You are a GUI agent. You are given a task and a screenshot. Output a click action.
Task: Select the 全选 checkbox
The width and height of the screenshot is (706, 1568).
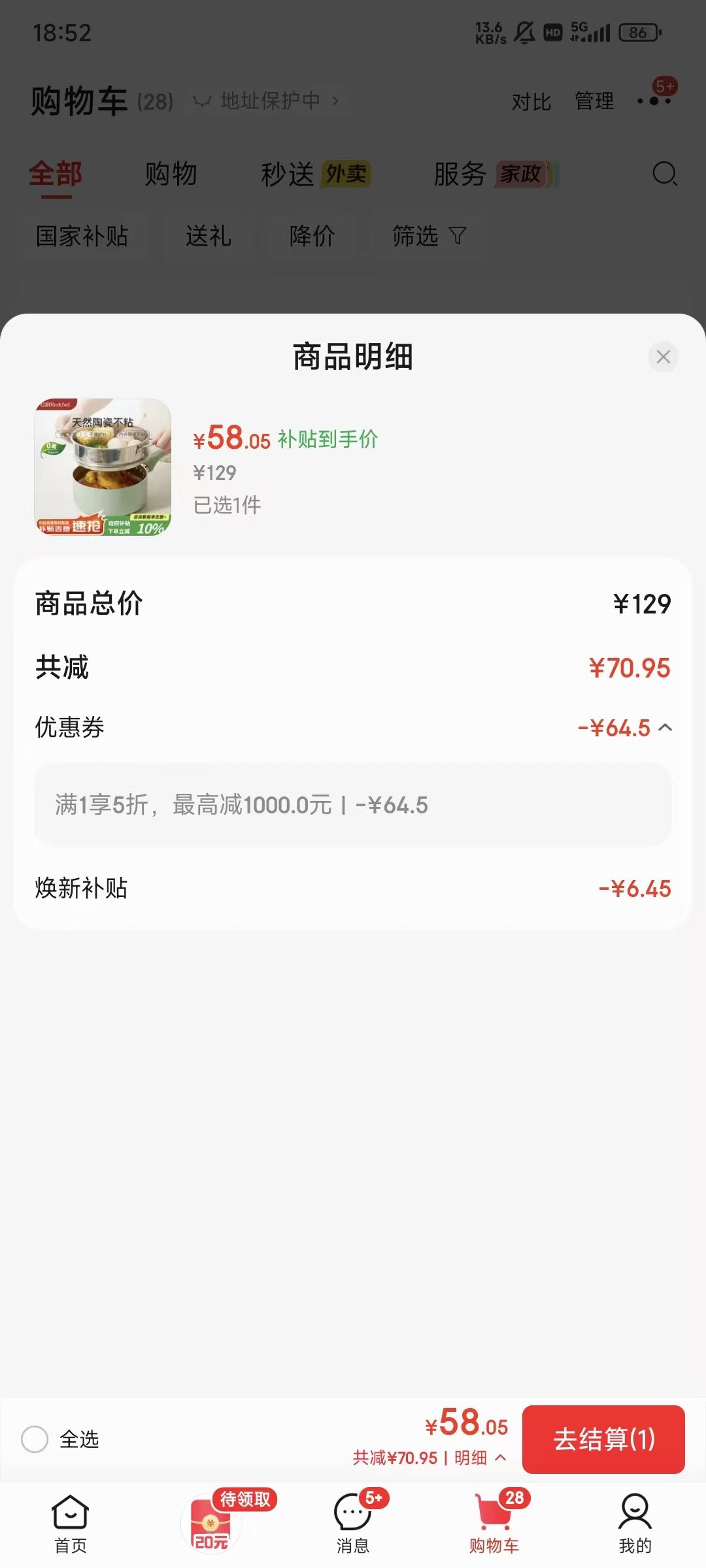point(35,1439)
